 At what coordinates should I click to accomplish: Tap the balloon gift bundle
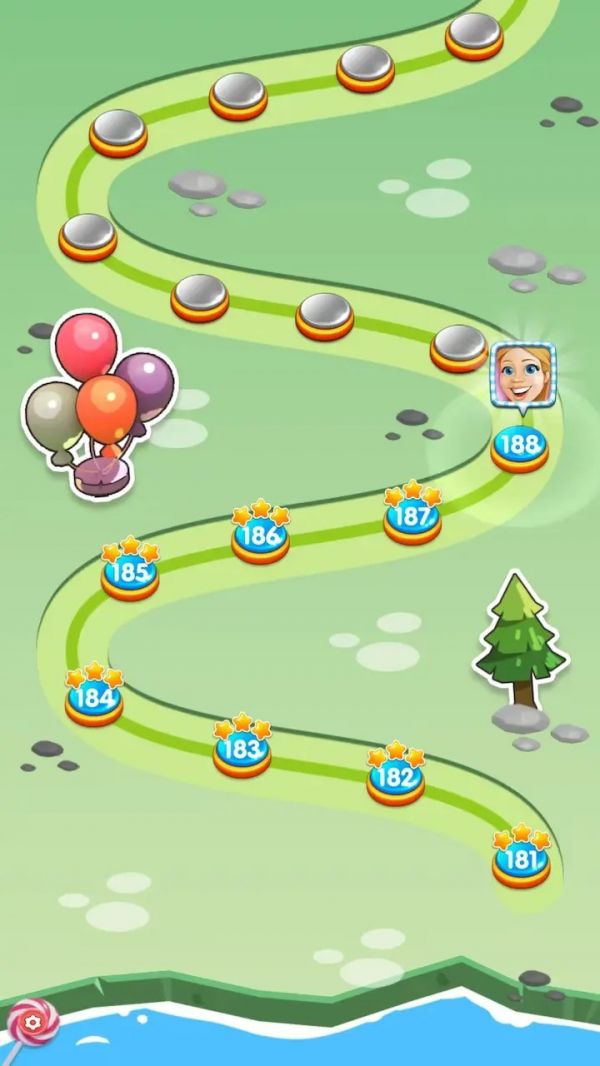(x=100, y=400)
